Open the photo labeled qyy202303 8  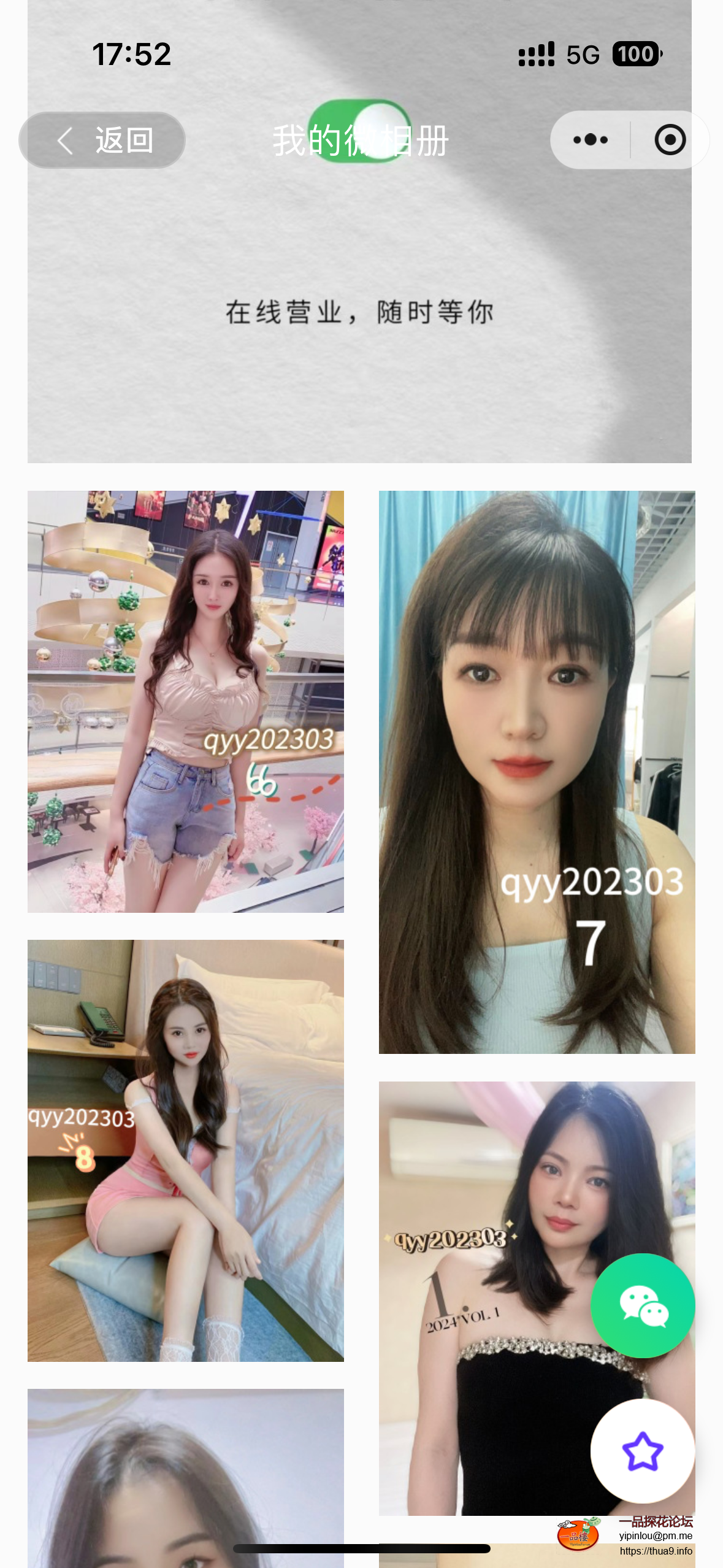coord(185,1150)
